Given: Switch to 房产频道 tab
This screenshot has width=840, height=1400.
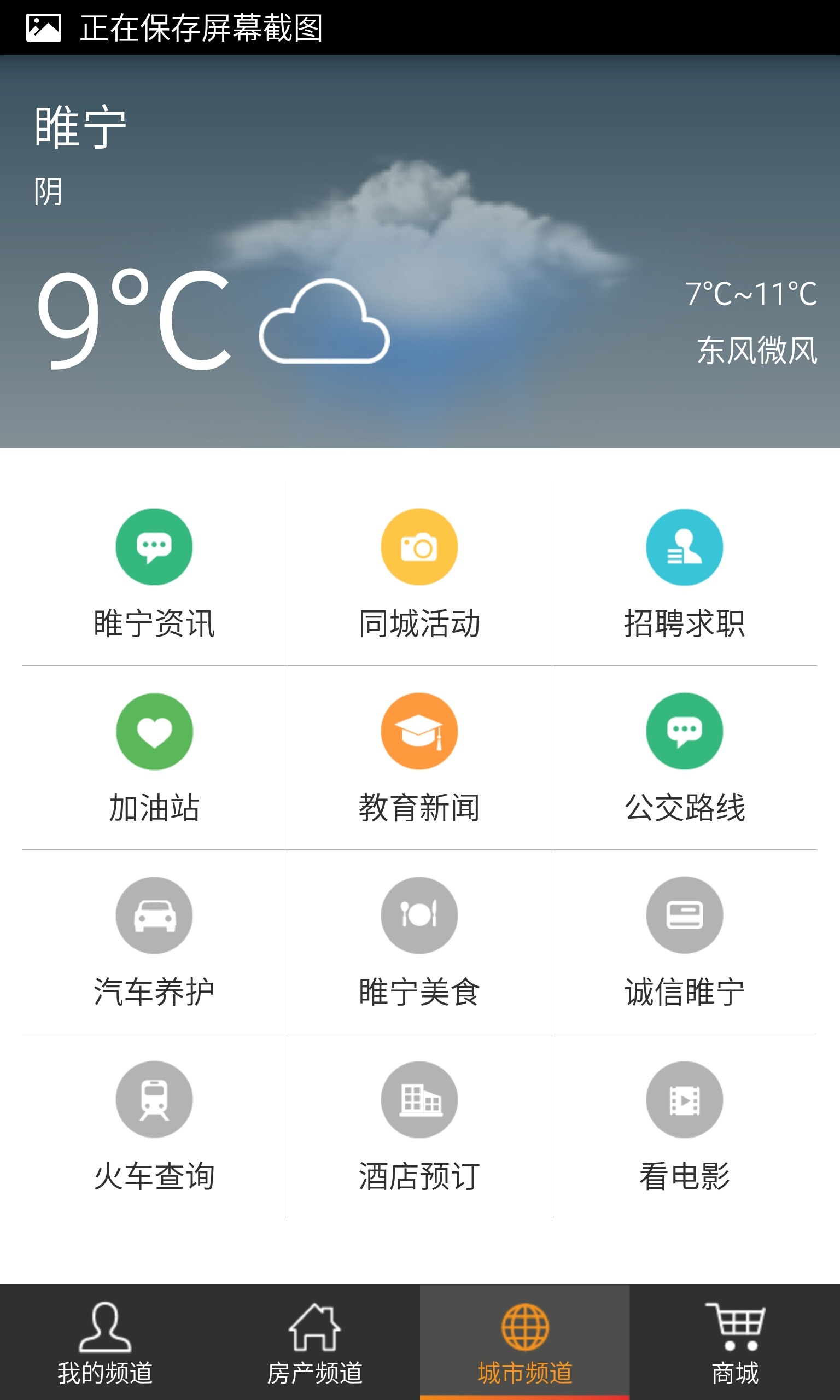Looking at the screenshot, I should (314, 1342).
